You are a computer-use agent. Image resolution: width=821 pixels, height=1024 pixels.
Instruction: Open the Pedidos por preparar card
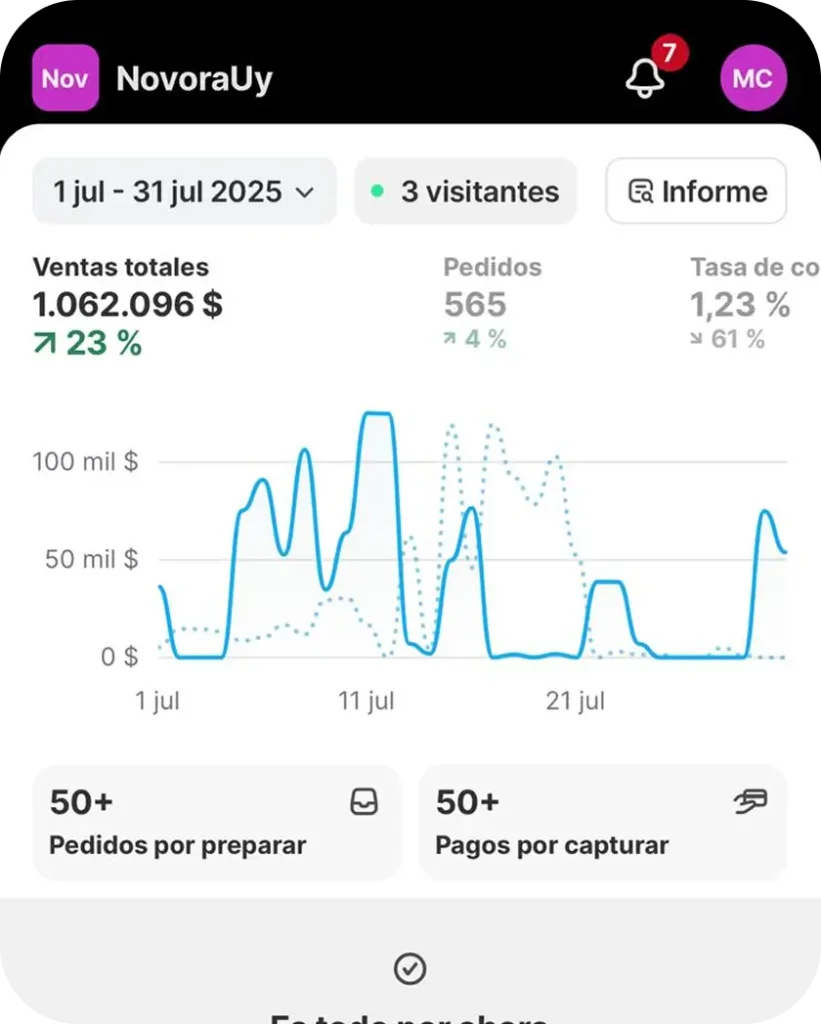pyautogui.click(x=216, y=822)
